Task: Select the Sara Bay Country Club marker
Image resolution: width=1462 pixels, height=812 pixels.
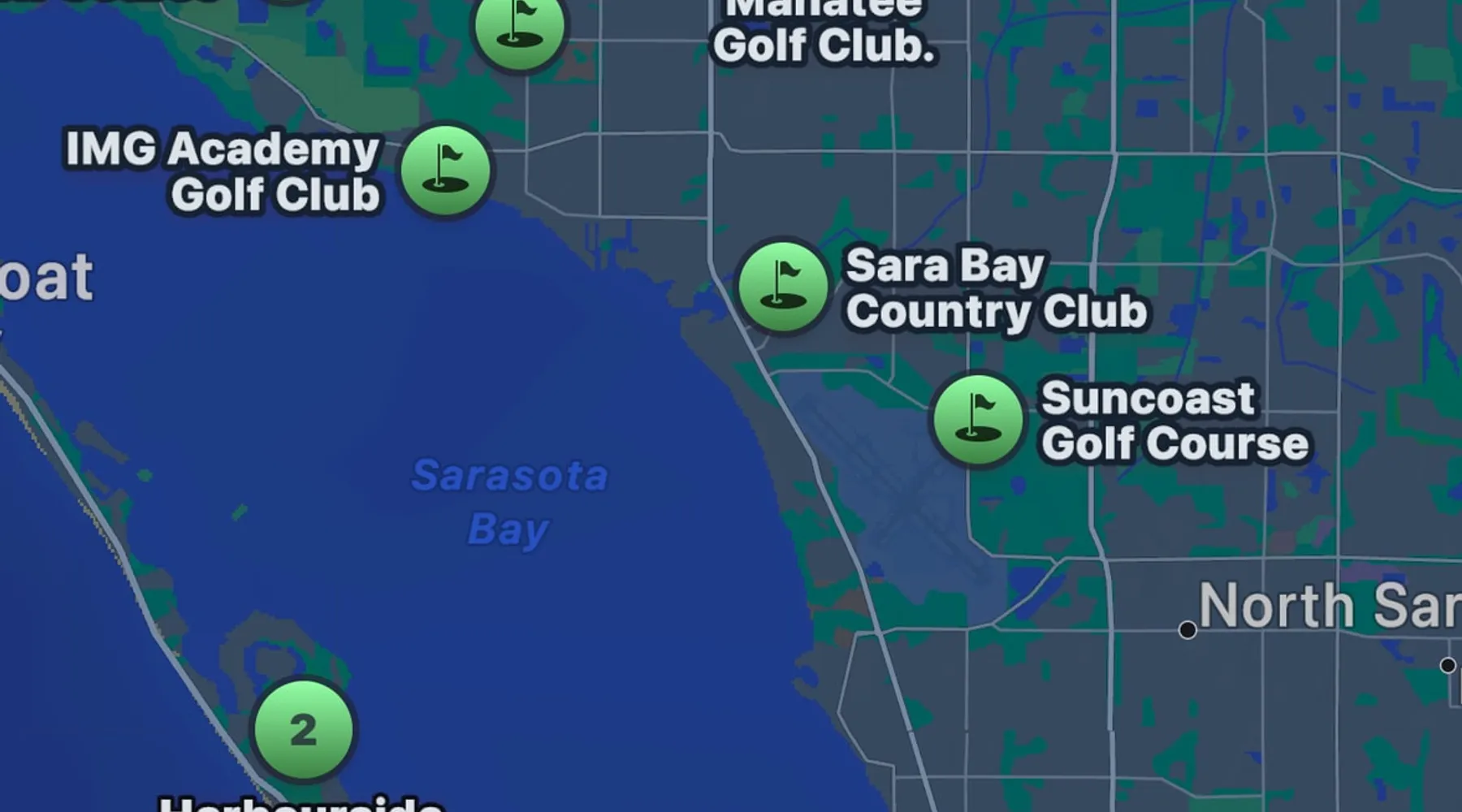Action: point(782,286)
